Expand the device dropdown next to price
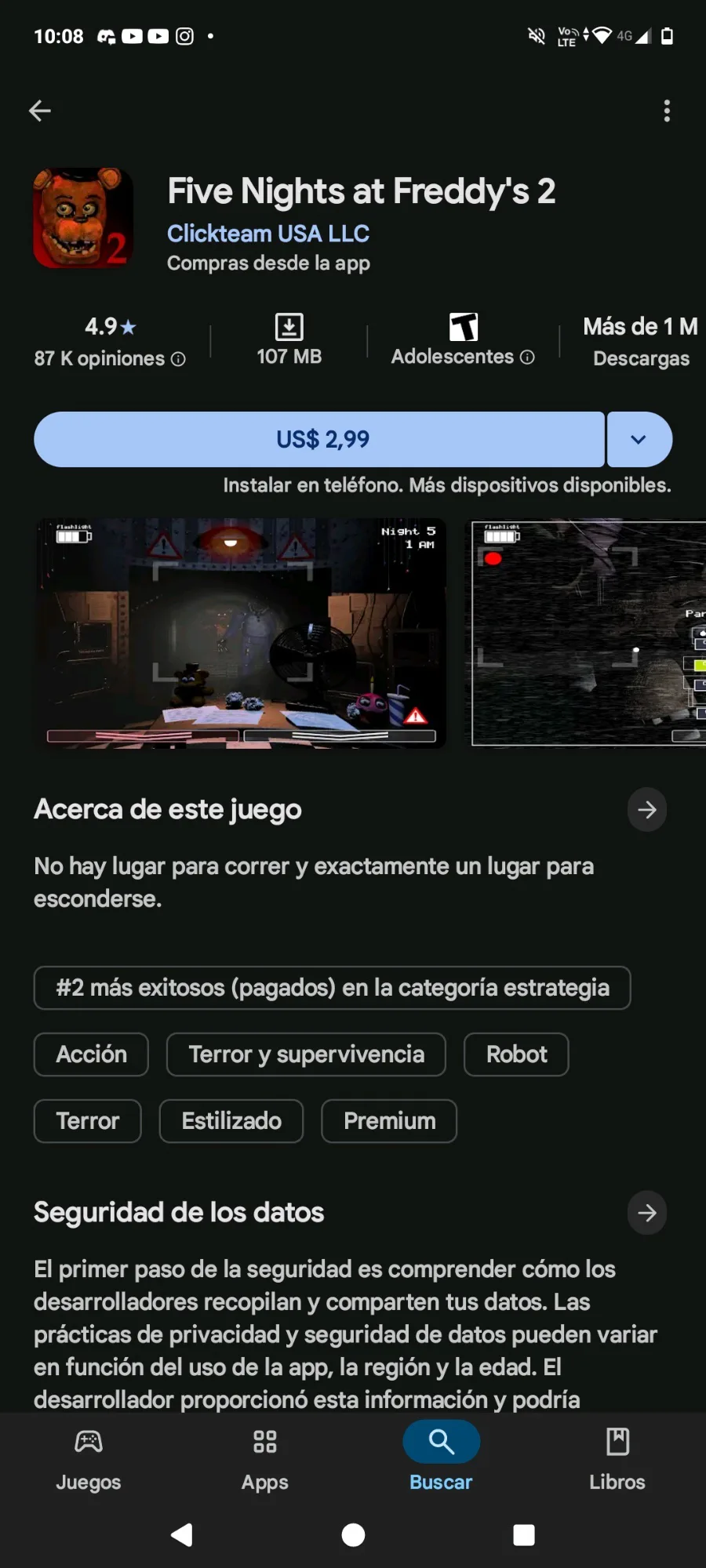706x1568 pixels. click(639, 439)
